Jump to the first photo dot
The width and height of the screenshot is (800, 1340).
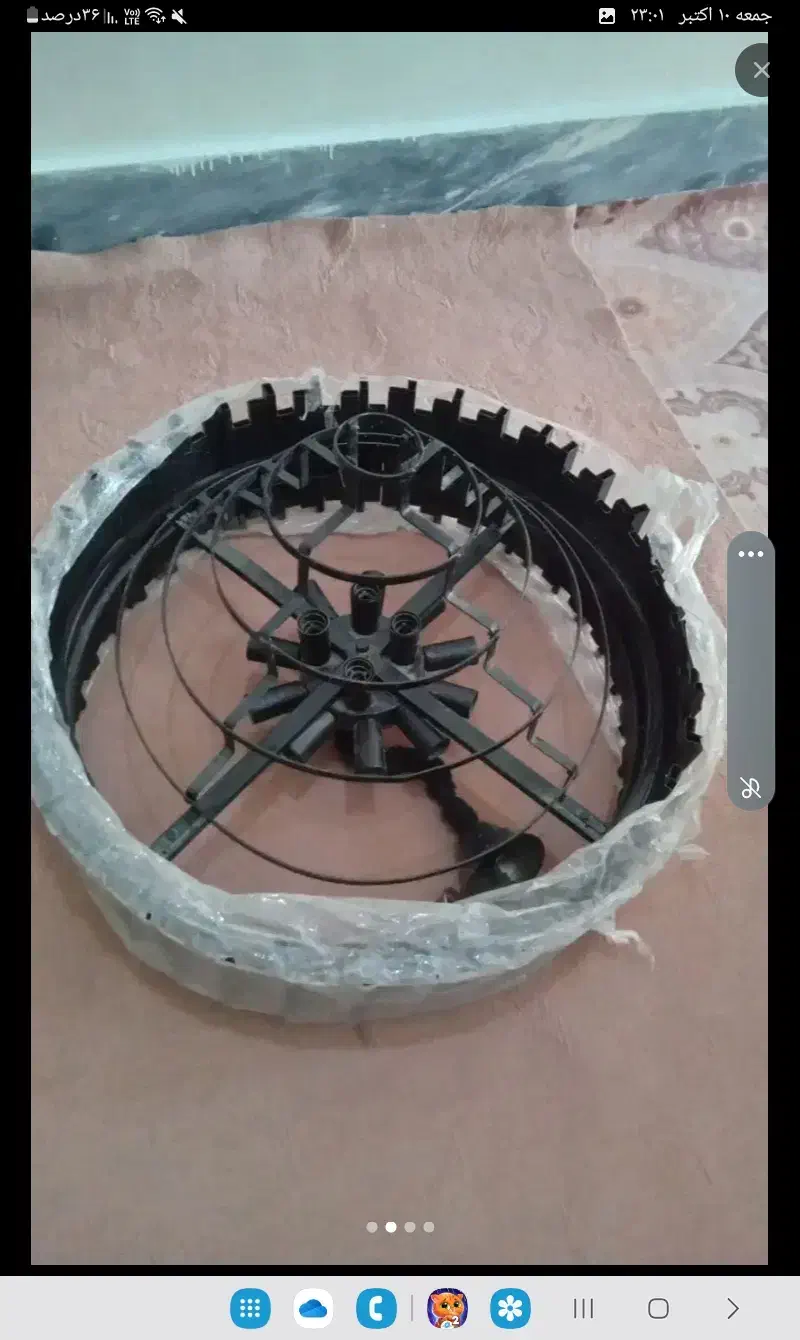[x=372, y=1227]
